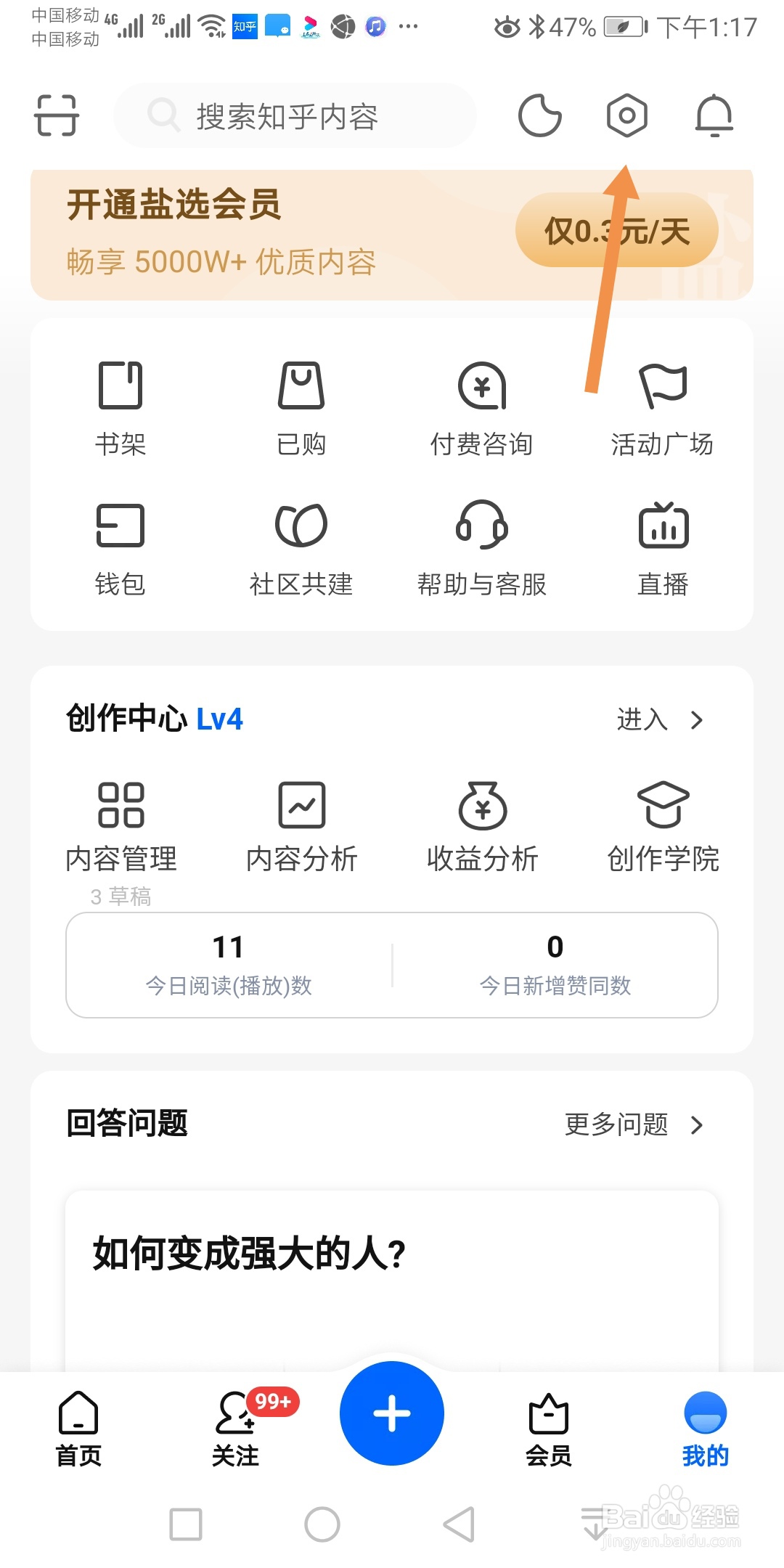Open the settings hexagon icon
Image resolution: width=784 pixels, height=1568 pixels.
pos(626,115)
